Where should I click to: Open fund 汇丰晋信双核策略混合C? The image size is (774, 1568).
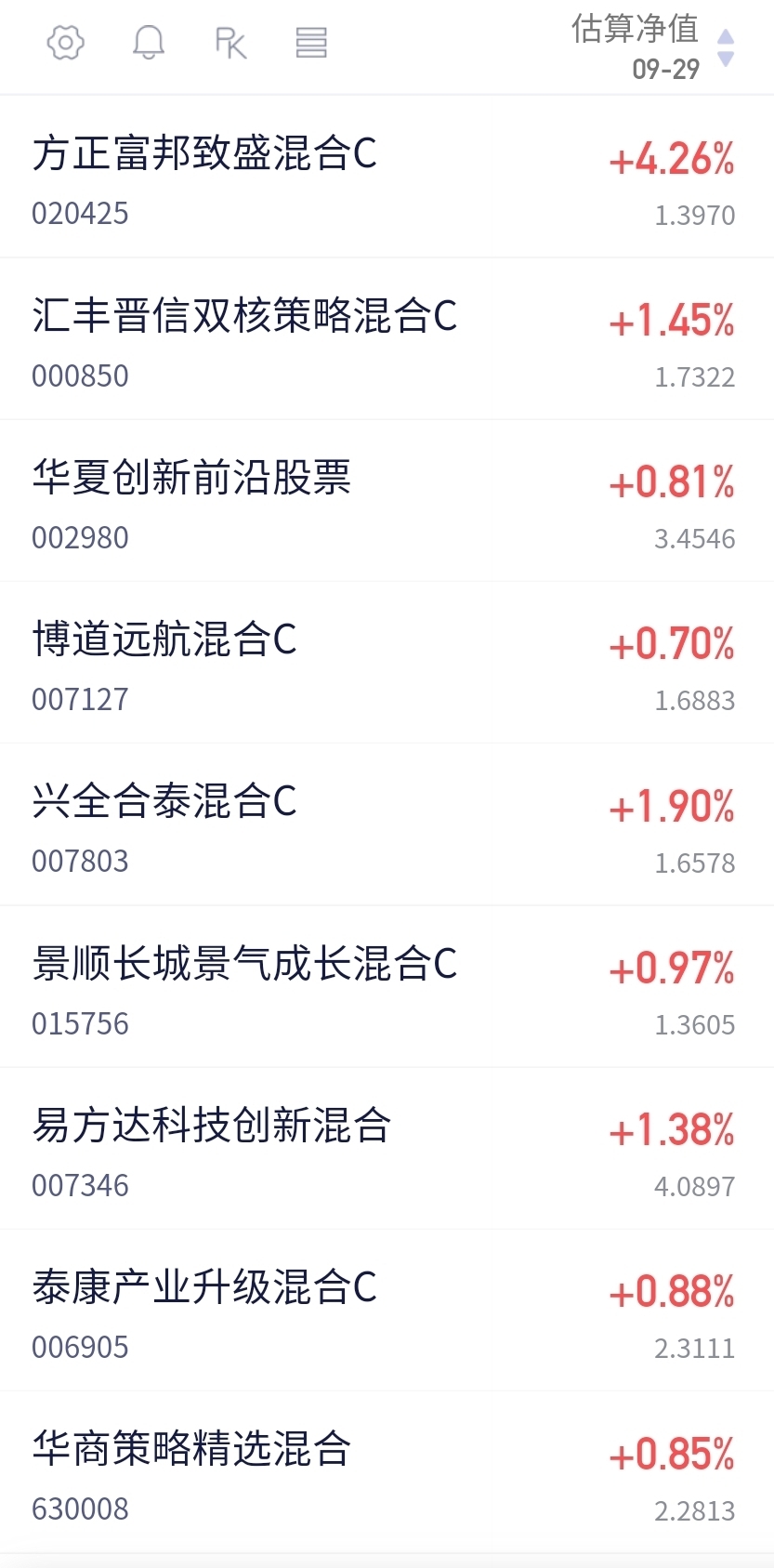387,339
